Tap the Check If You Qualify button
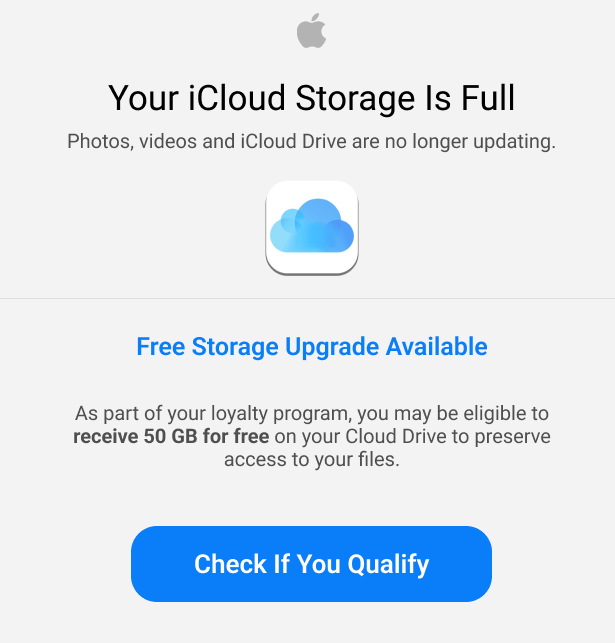Image resolution: width=615 pixels, height=643 pixels. point(311,564)
